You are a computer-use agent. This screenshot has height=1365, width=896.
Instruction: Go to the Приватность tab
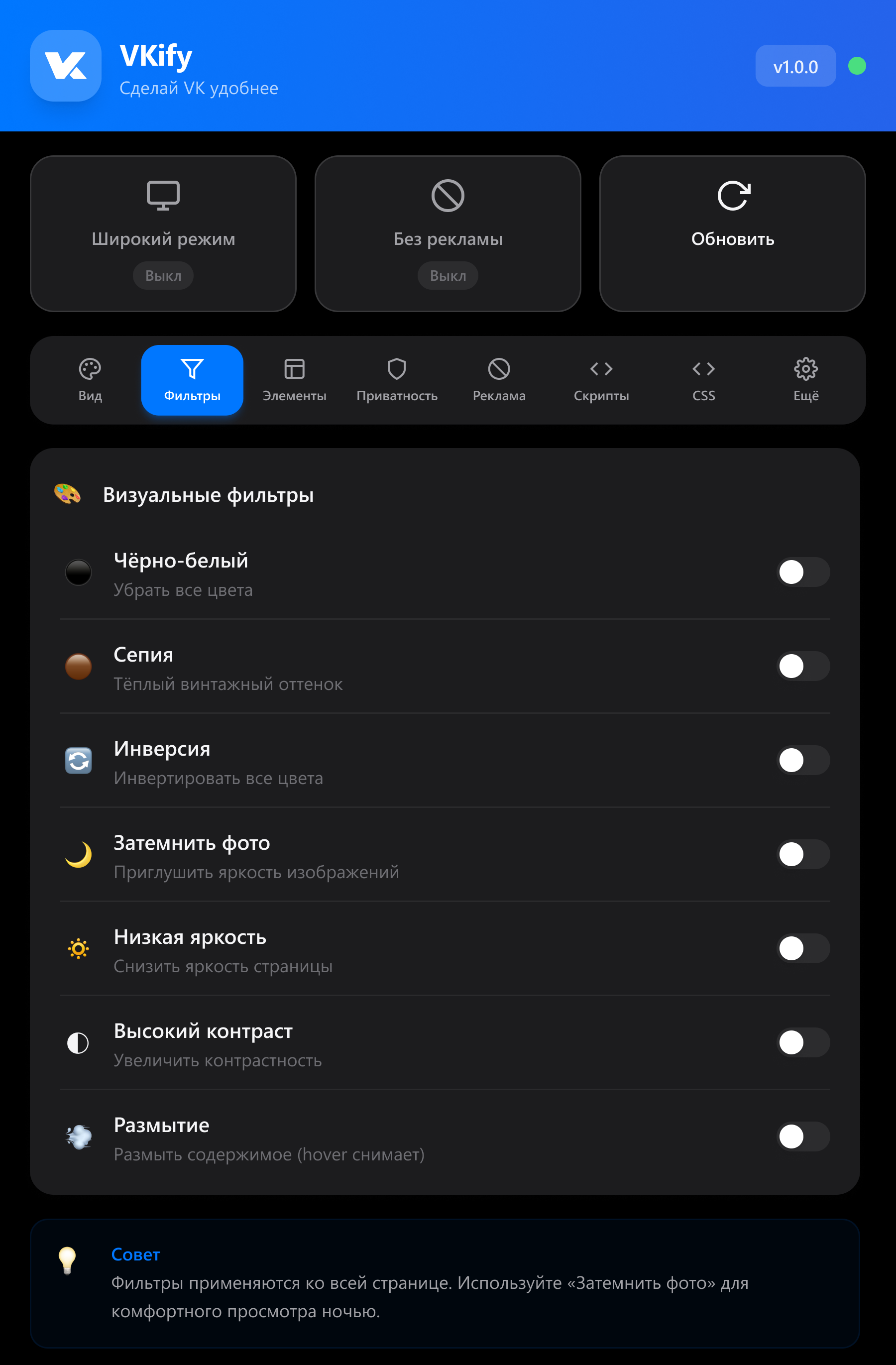coord(397,380)
